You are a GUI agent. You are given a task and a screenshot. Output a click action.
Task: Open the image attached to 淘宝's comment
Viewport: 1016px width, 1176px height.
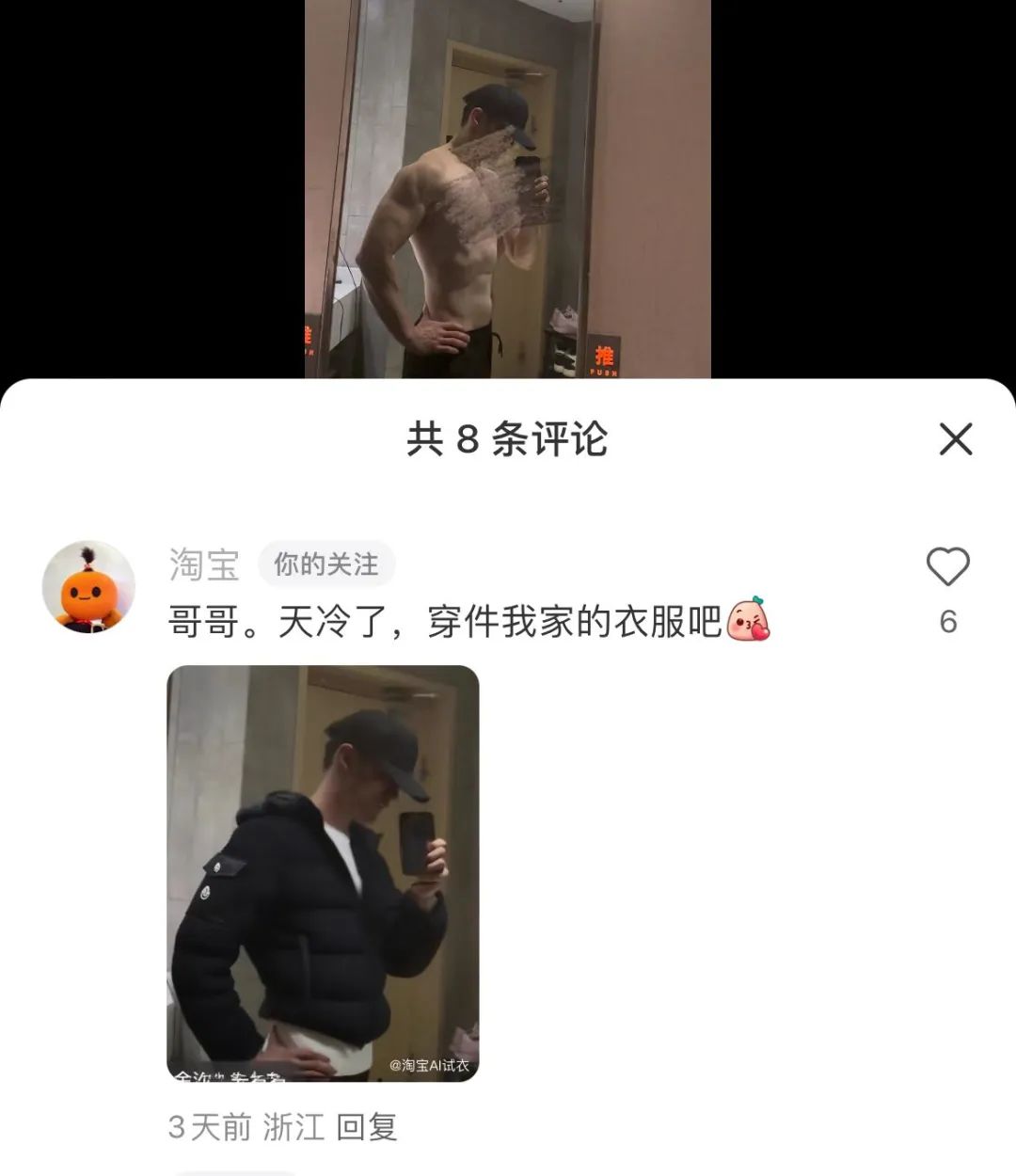coord(323,873)
